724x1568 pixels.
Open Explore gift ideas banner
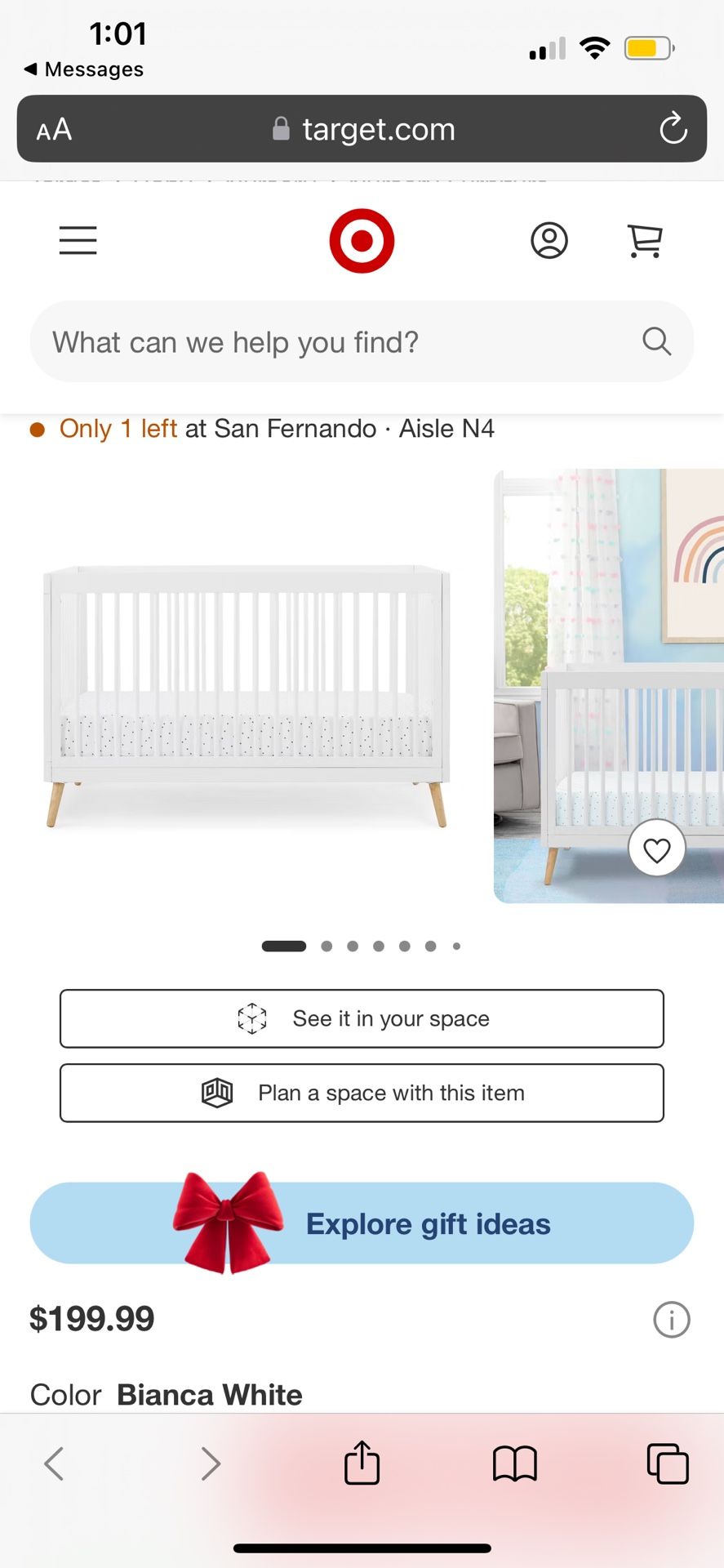(362, 1223)
